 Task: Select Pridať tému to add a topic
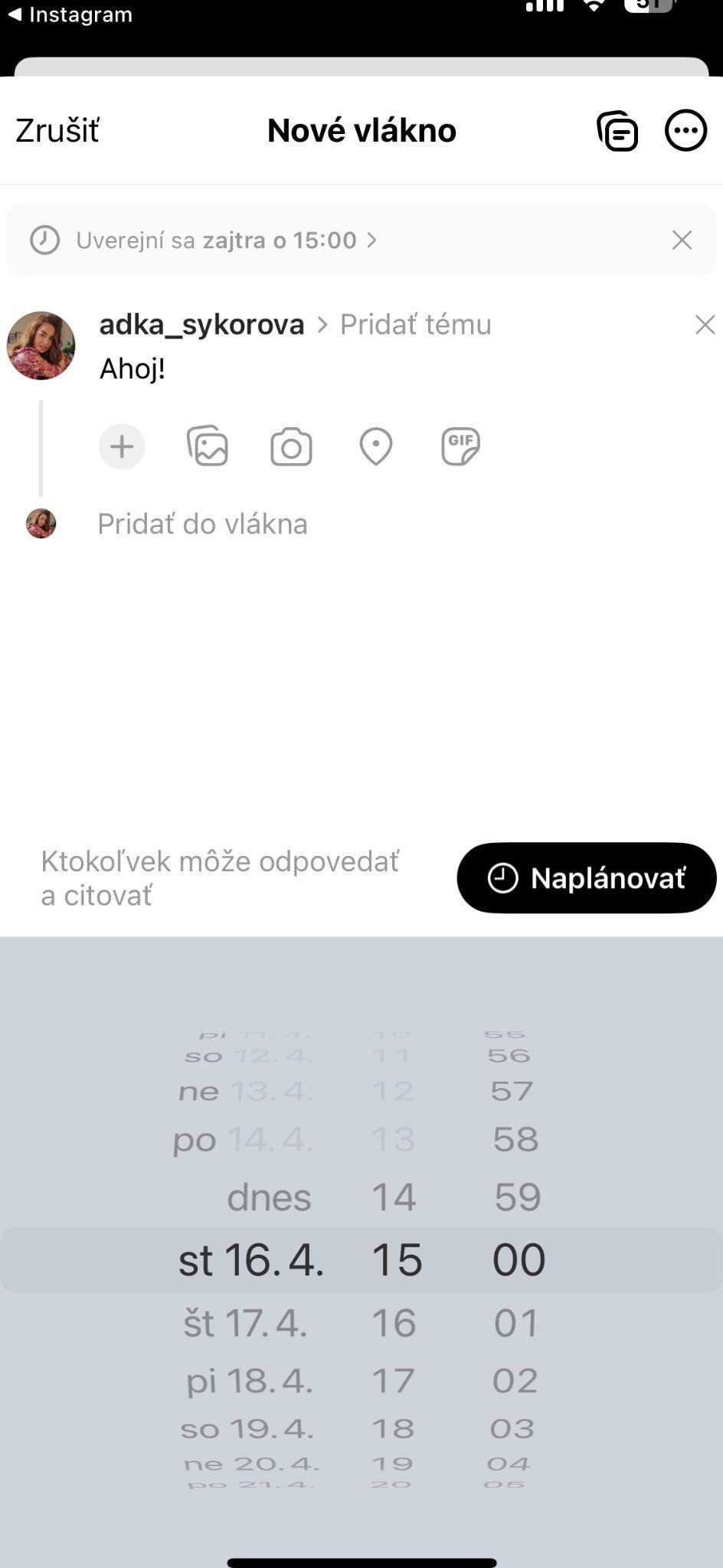(415, 325)
